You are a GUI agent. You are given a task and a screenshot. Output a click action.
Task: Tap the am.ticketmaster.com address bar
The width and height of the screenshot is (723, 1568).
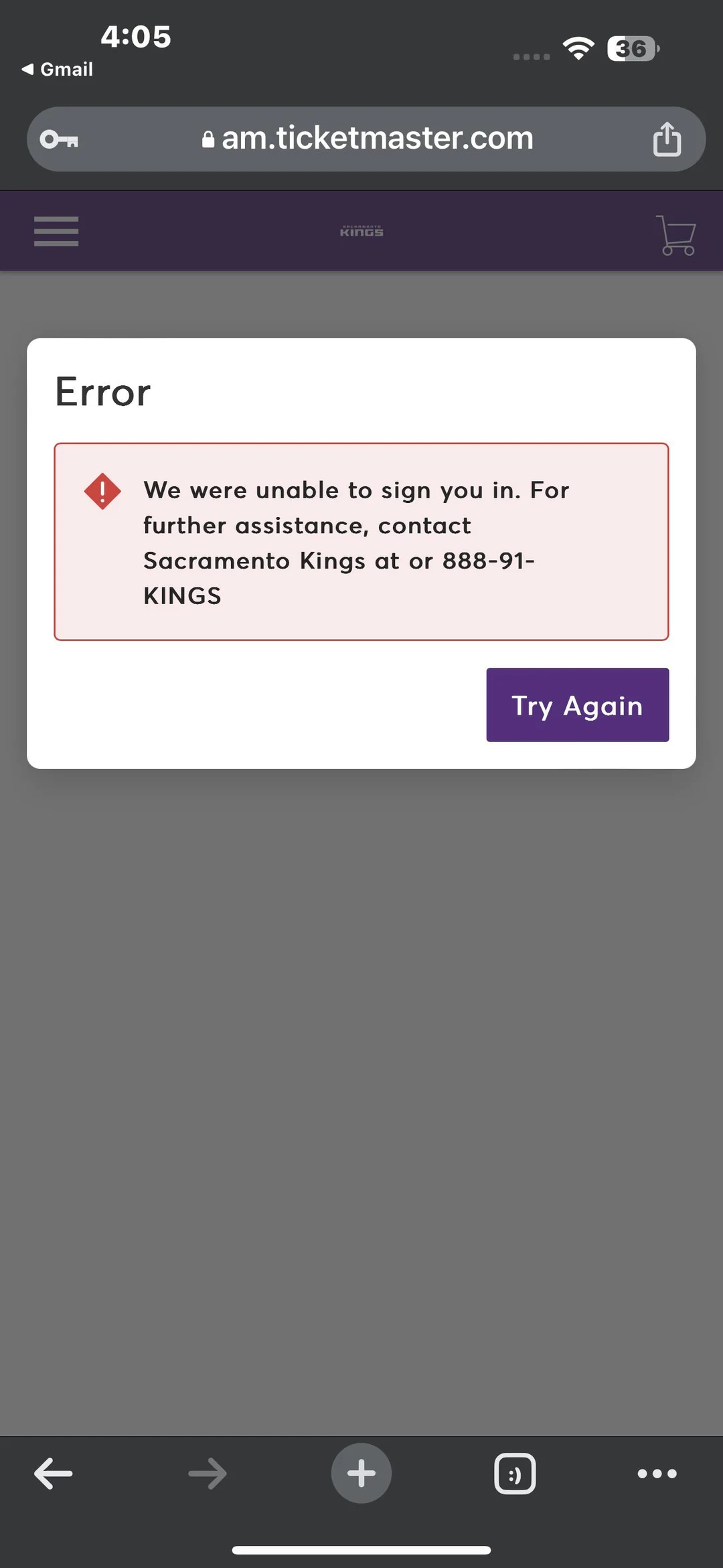[x=367, y=139]
